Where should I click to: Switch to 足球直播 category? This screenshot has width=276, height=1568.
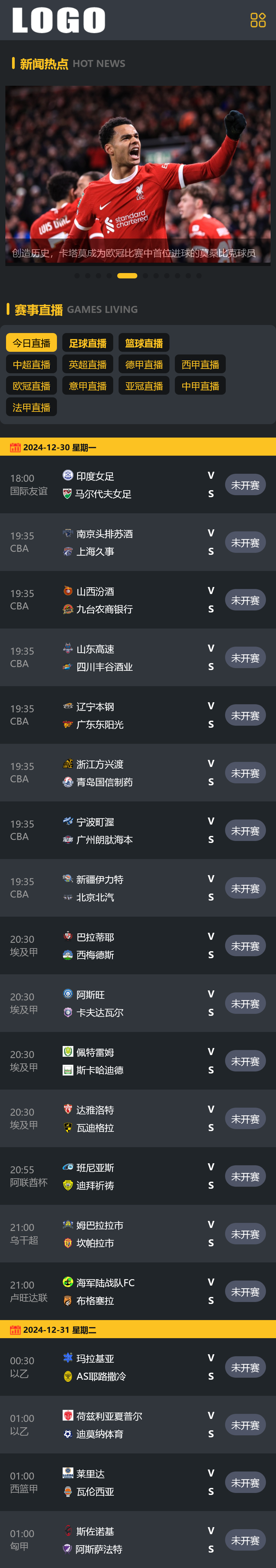click(x=87, y=343)
